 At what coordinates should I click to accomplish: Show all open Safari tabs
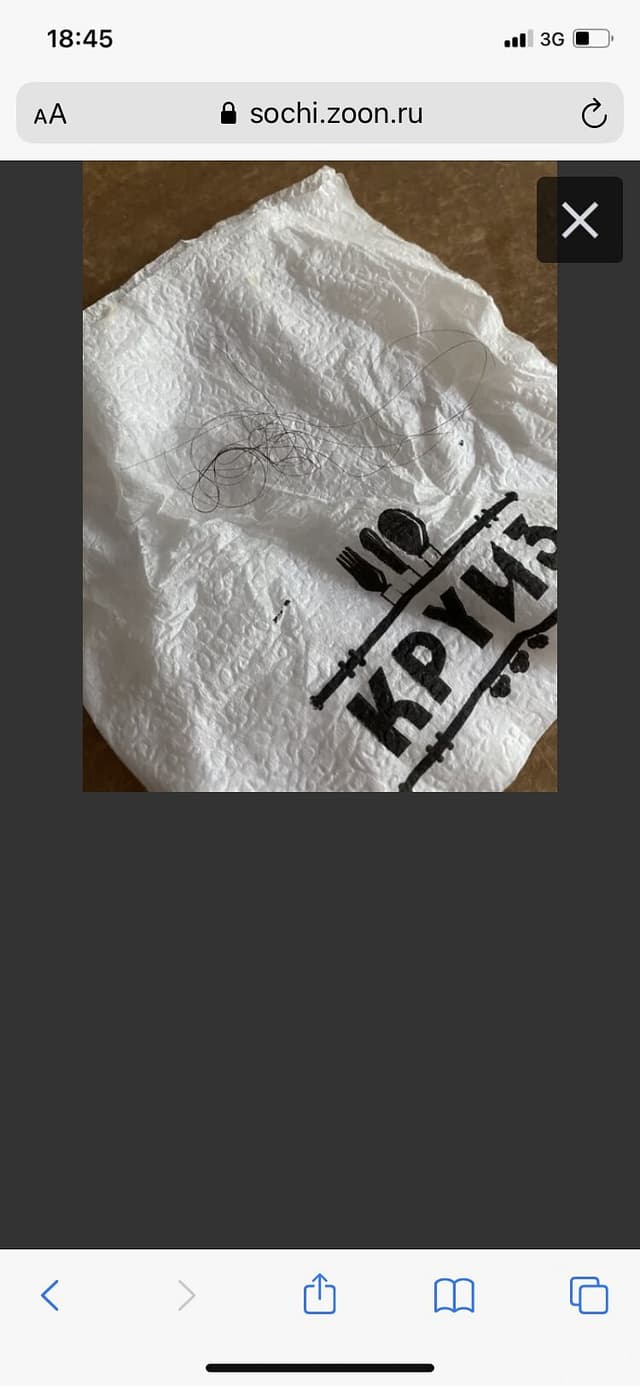pos(589,1296)
